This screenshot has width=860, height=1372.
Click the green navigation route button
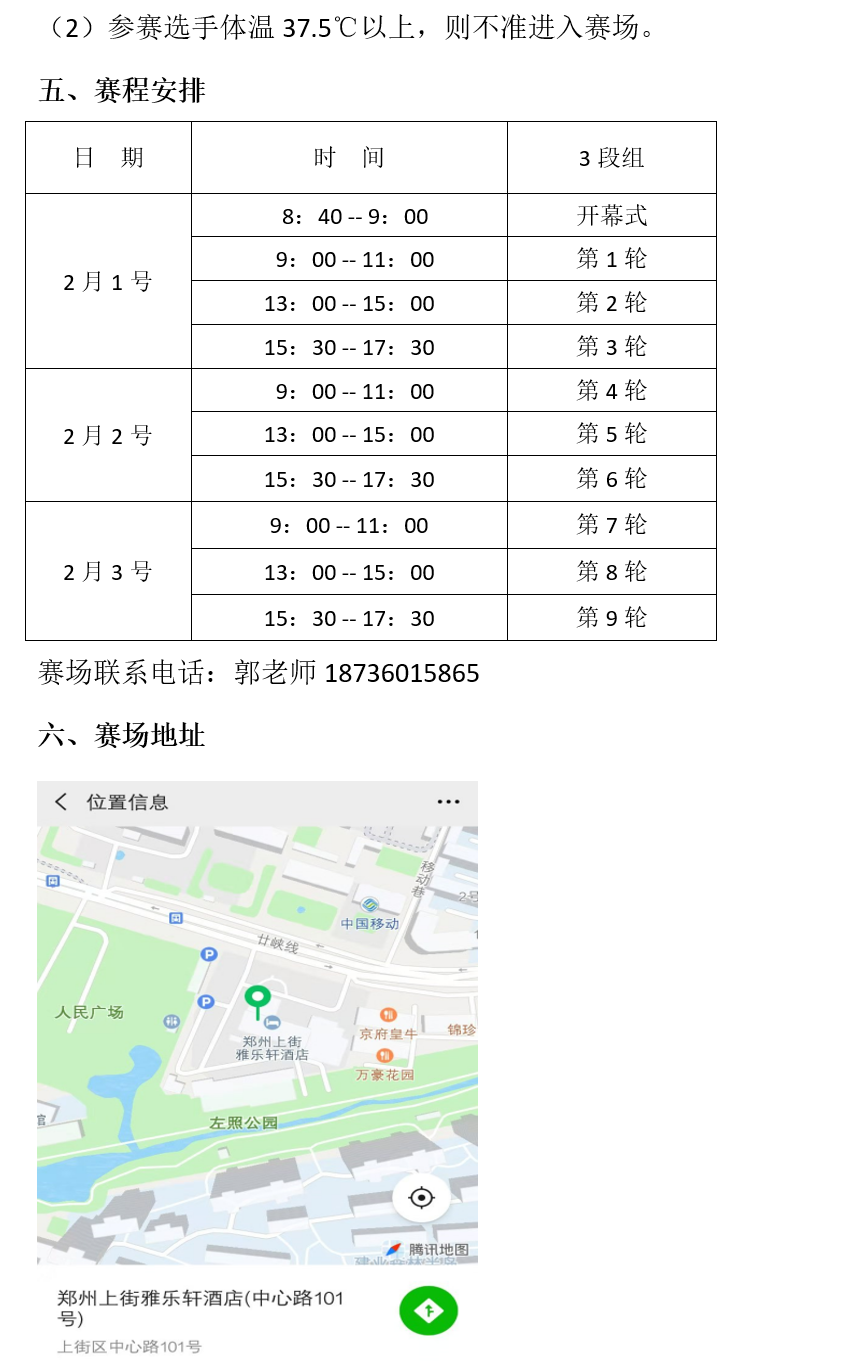point(429,1308)
